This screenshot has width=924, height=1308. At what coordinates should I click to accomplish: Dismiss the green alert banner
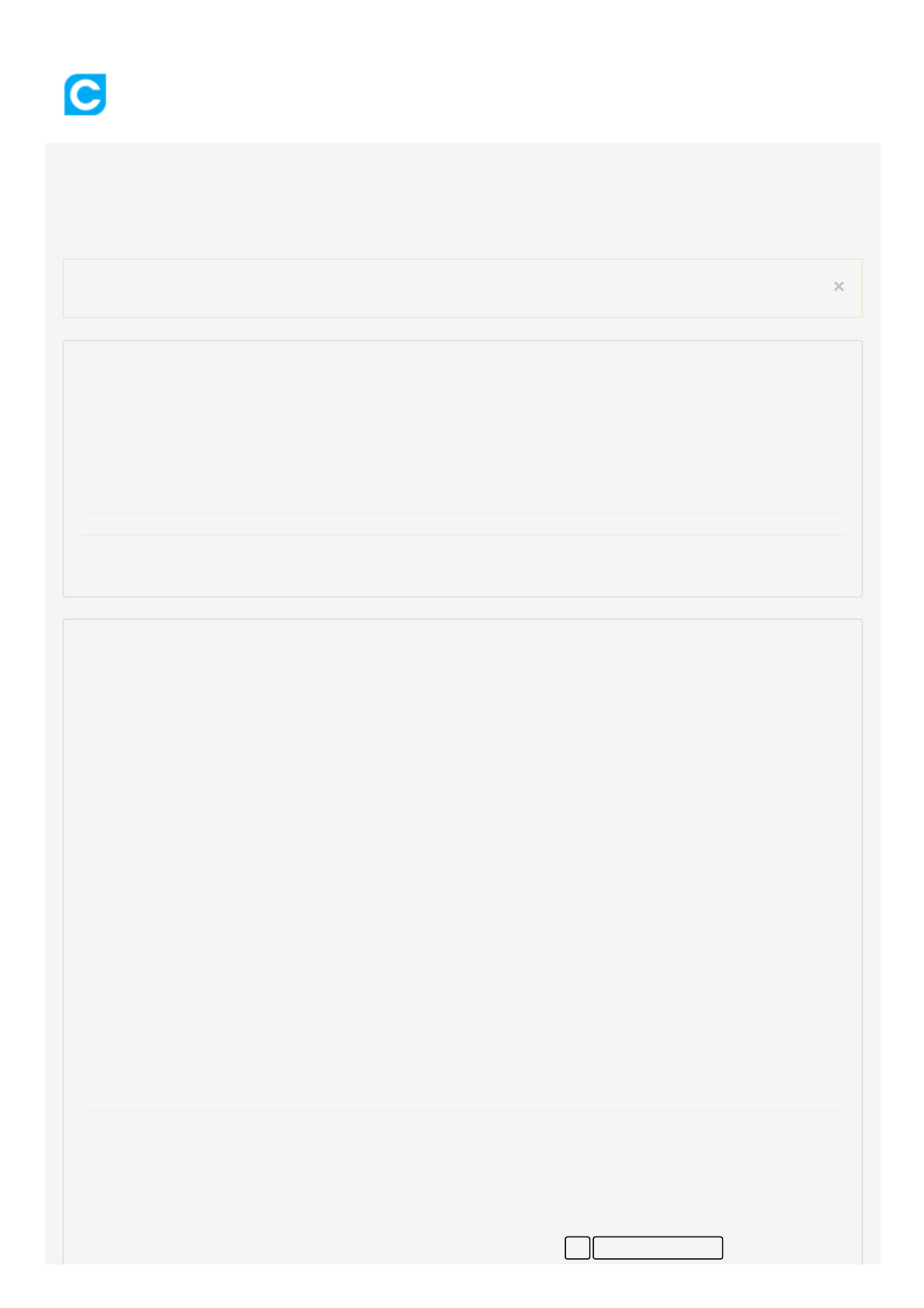838,287
